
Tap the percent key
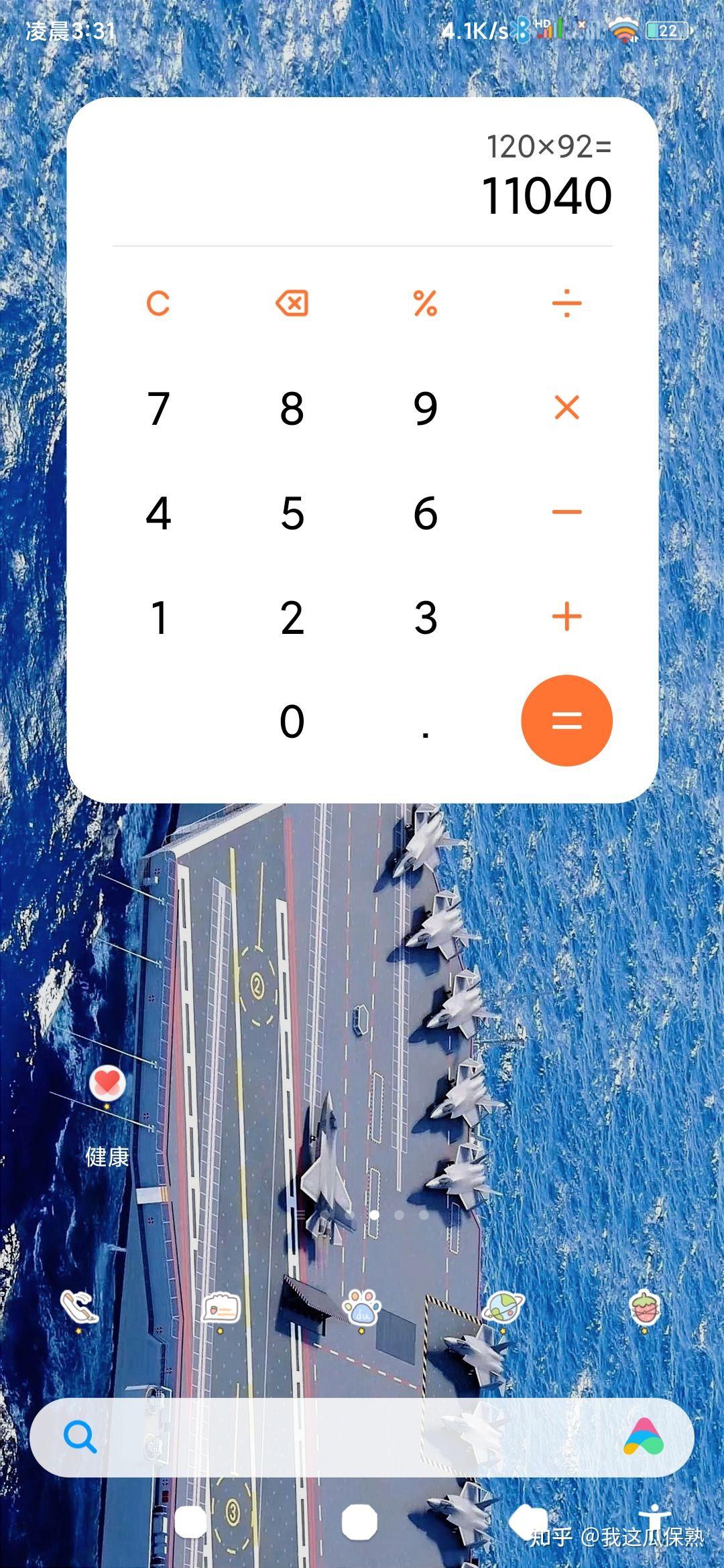tap(425, 304)
